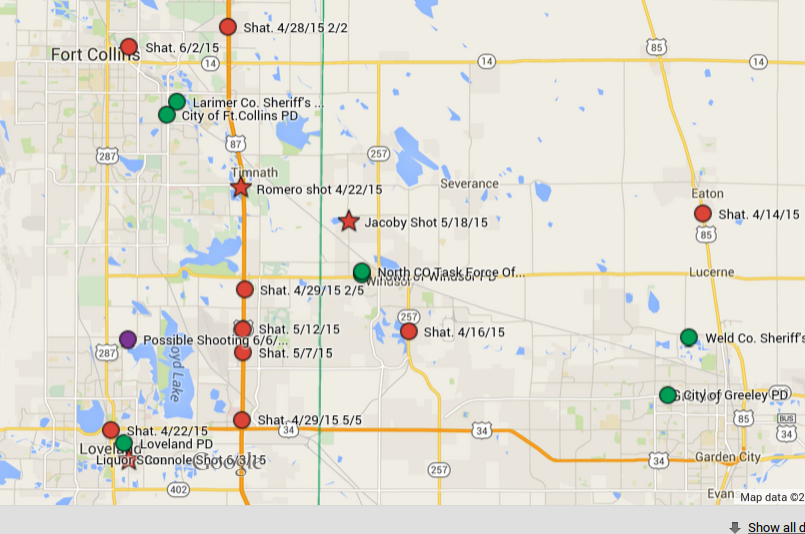The image size is (805, 534).
Task: Tap the Shat. 4/29/15 2/5 marker
Action: click(245, 290)
